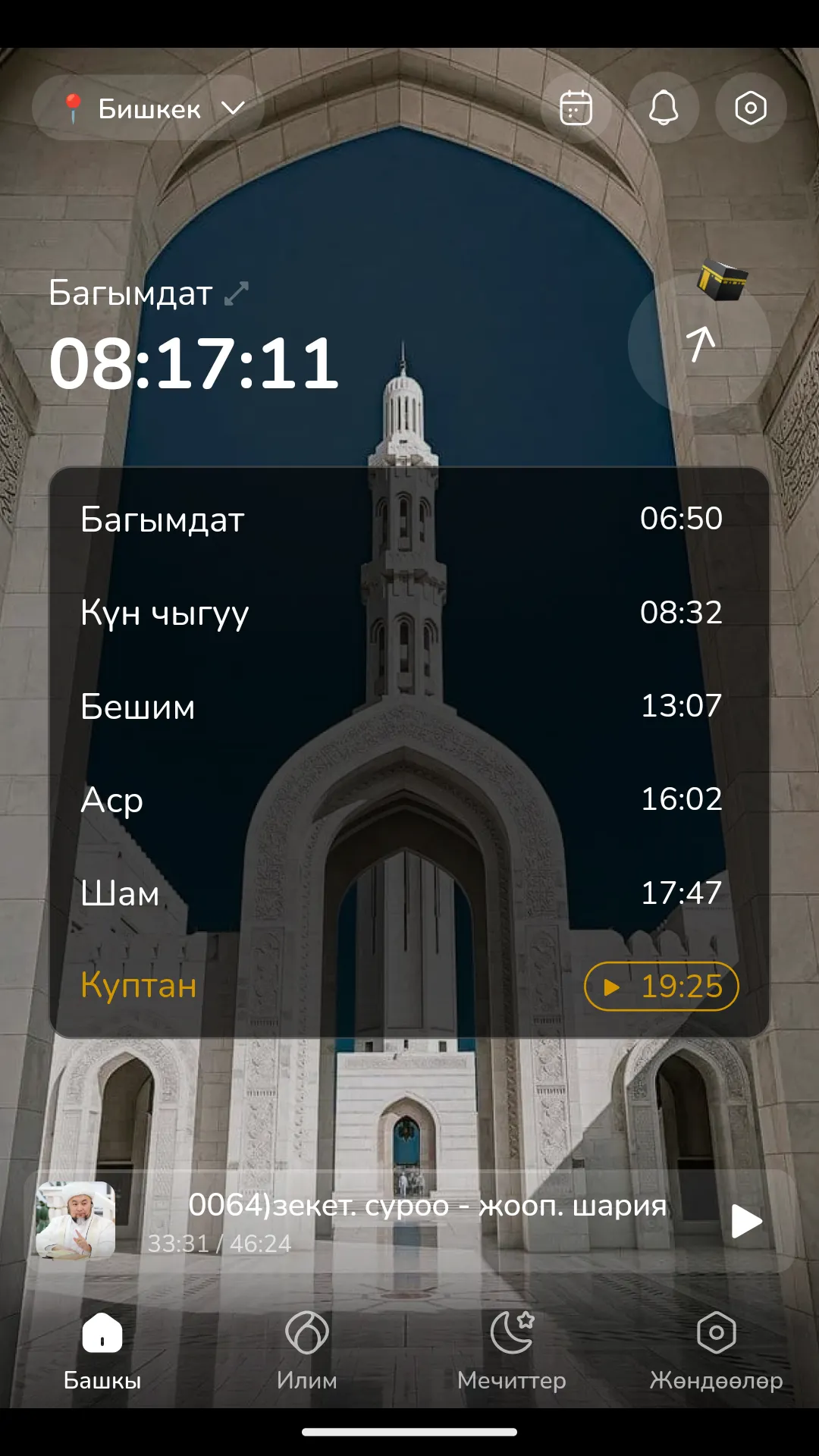Open settings hexagon icon at top
819x1456 pixels.
(751, 108)
